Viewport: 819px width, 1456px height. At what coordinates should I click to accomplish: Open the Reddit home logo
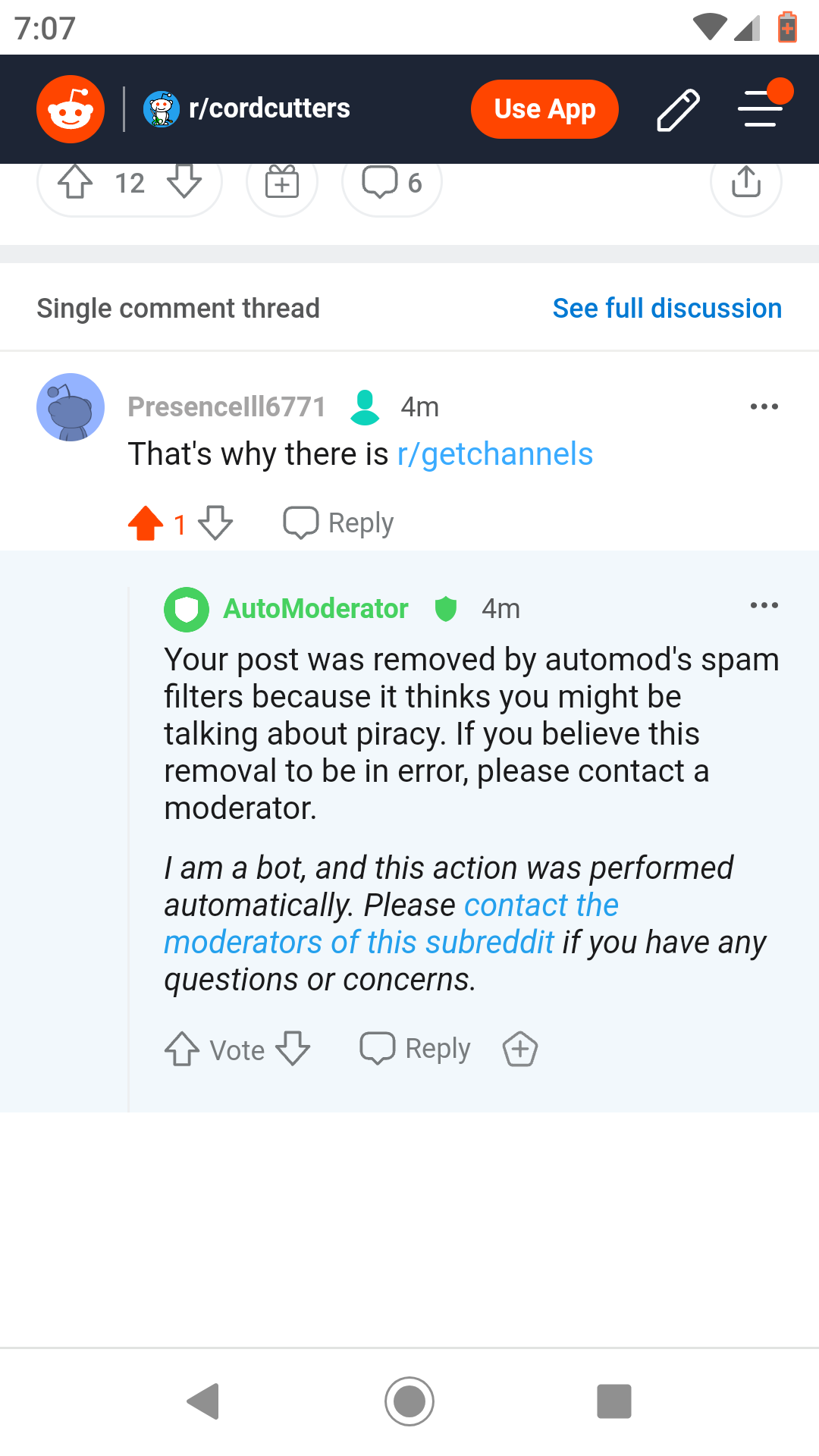[71, 109]
